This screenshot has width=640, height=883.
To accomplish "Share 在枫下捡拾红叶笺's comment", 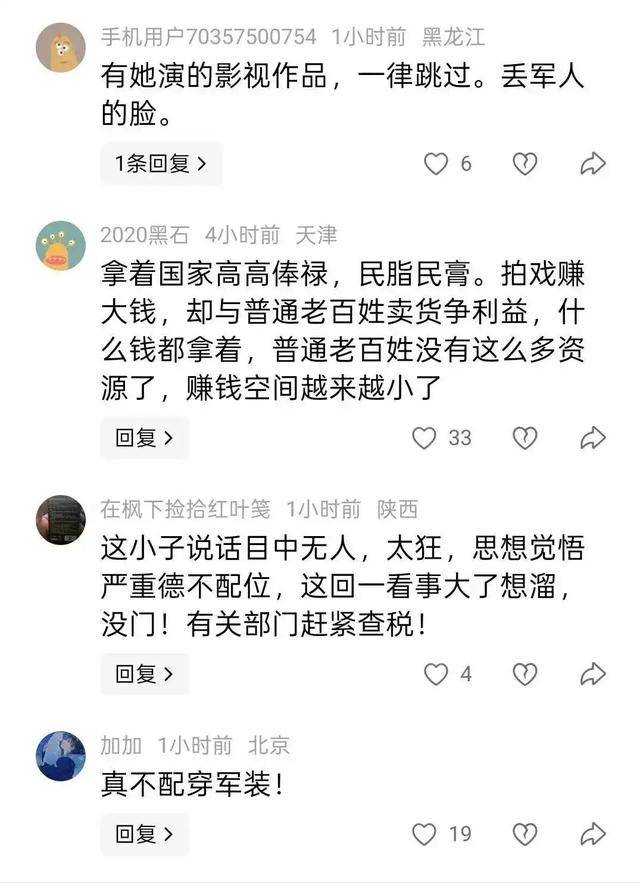I will [x=593, y=674].
